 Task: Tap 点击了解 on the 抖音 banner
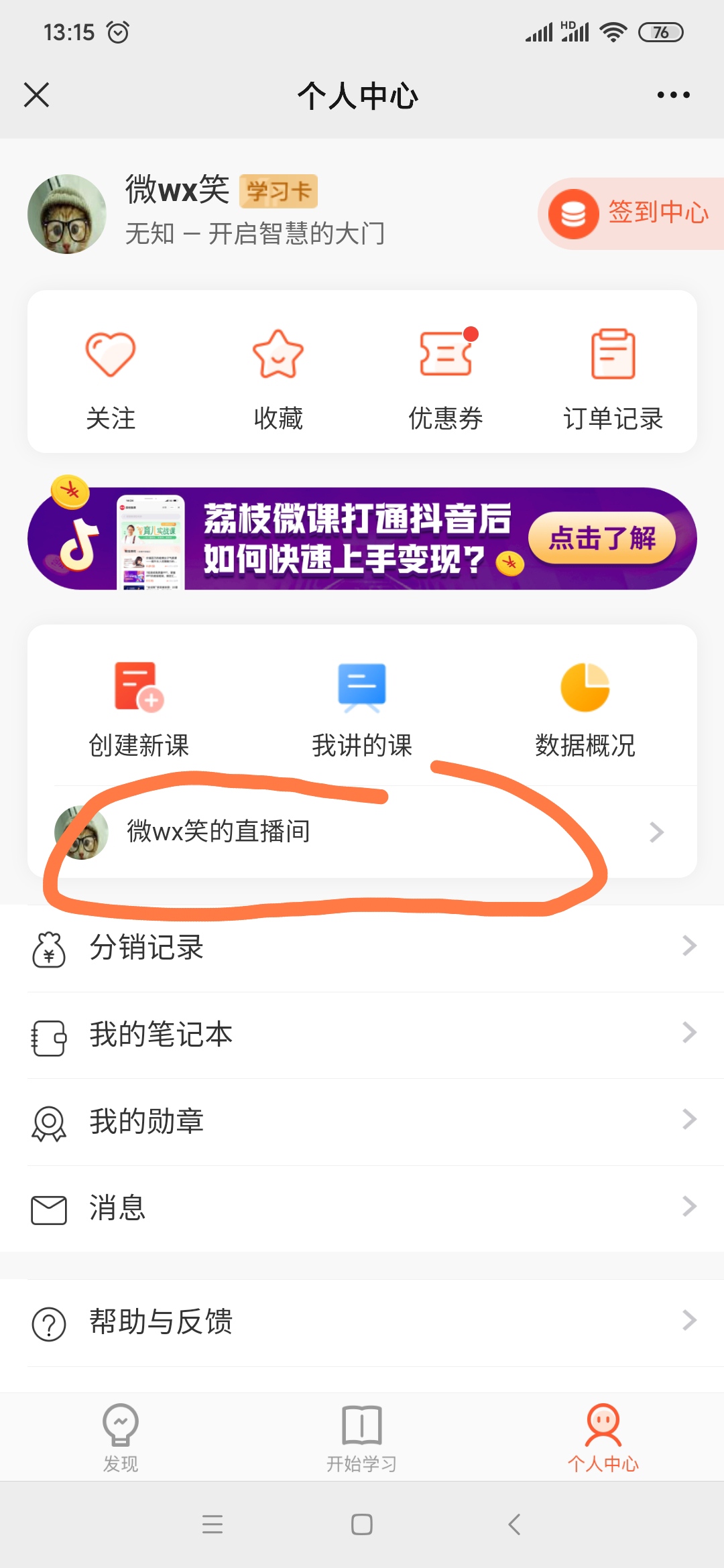click(x=601, y=538)
